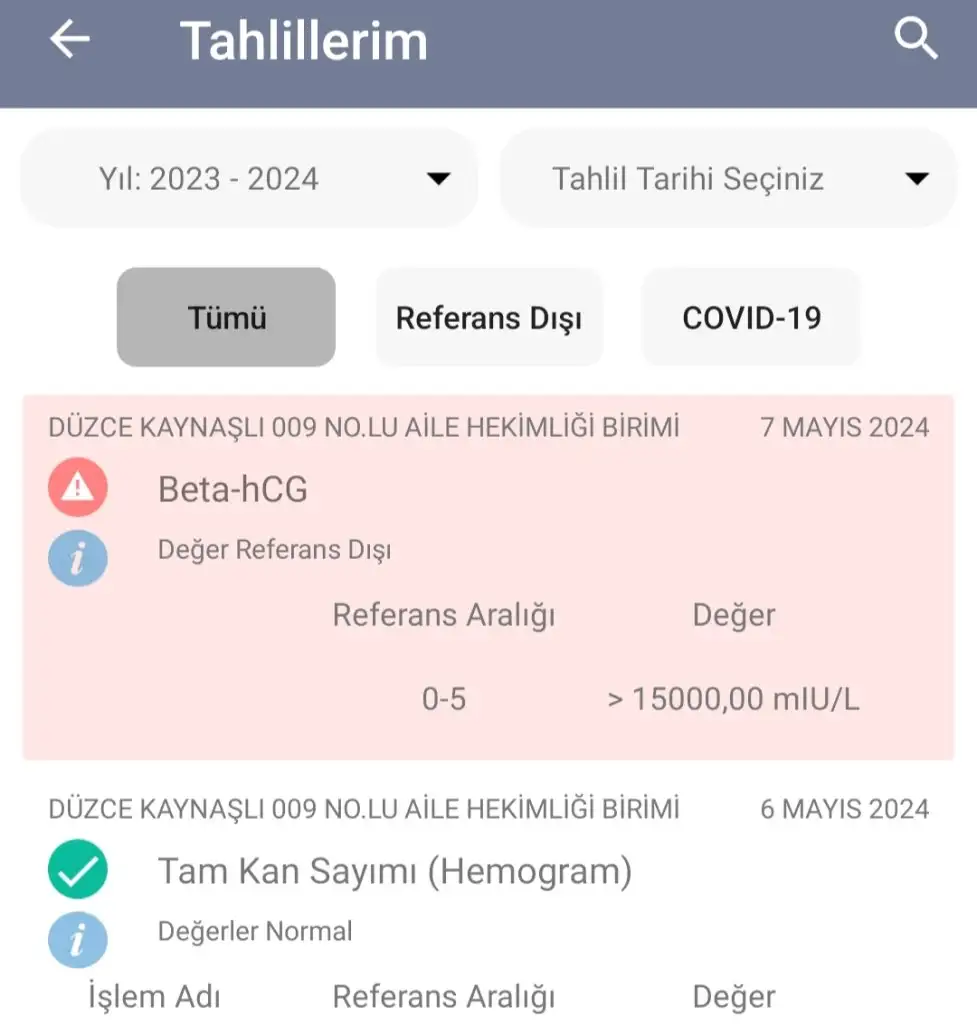This screenshot has width=977, height=1024.
Task: Show COVID-19 test results
Action: coord(751,317)
